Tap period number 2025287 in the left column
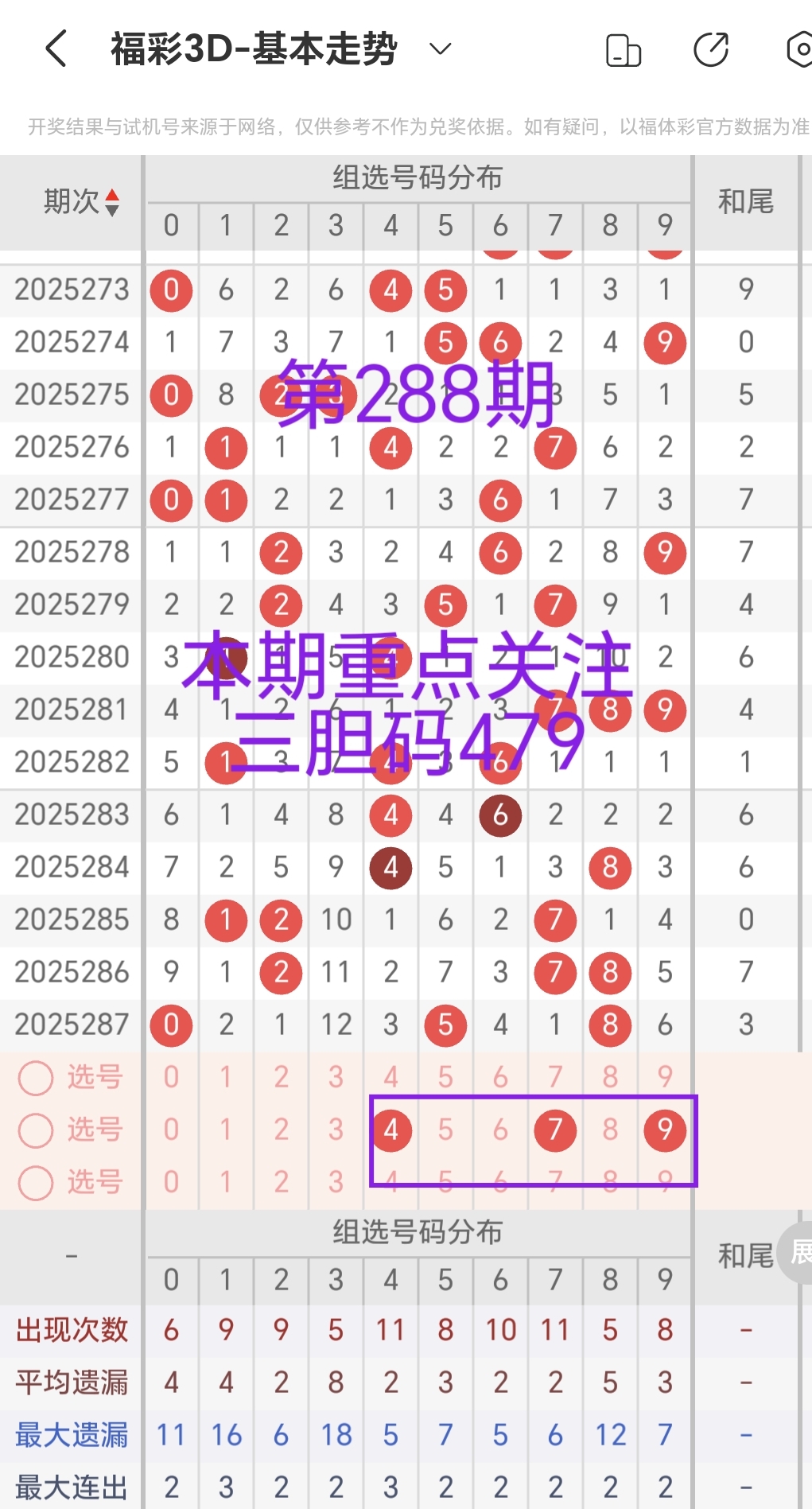Screen dimensions: 812x1509 tap(71, 1025)
